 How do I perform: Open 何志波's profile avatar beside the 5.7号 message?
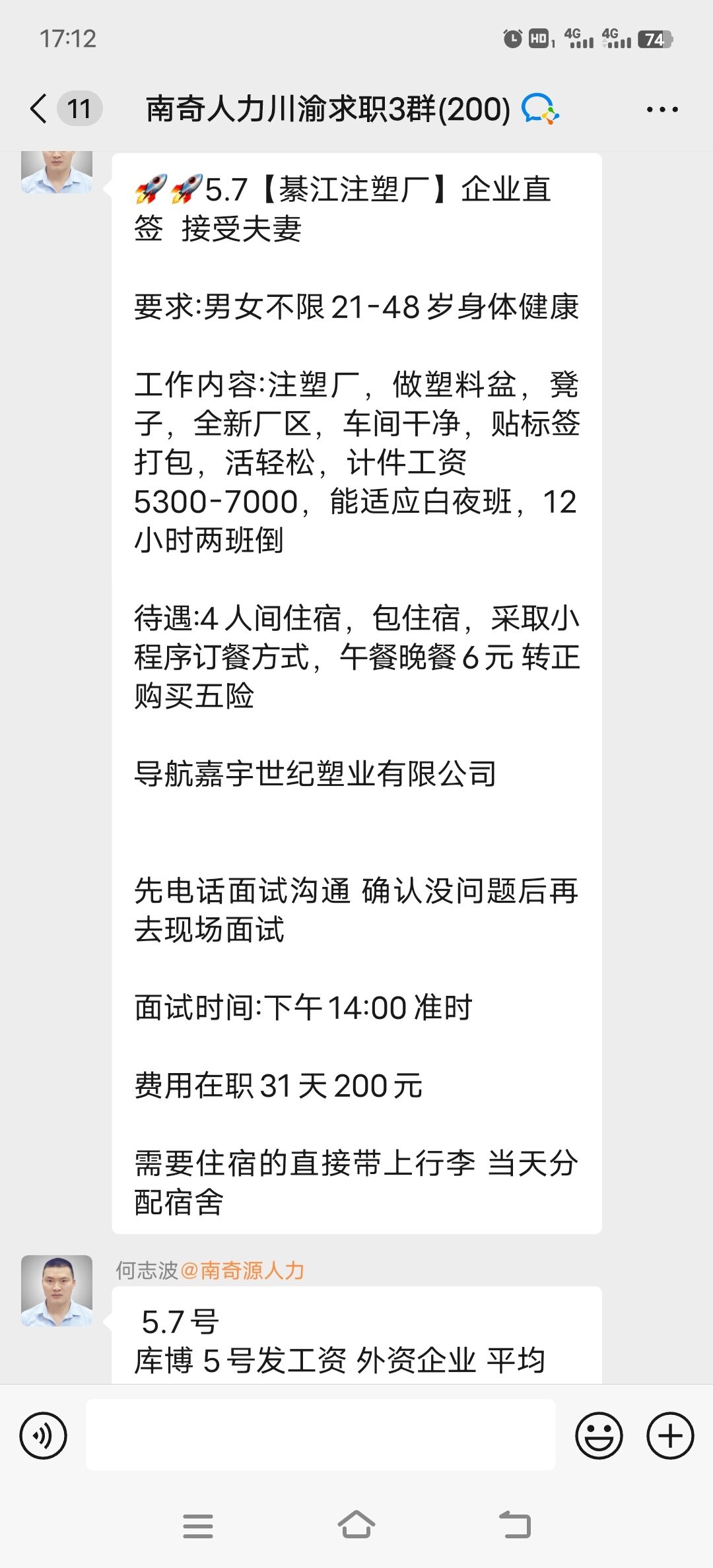coord(57,1291)
